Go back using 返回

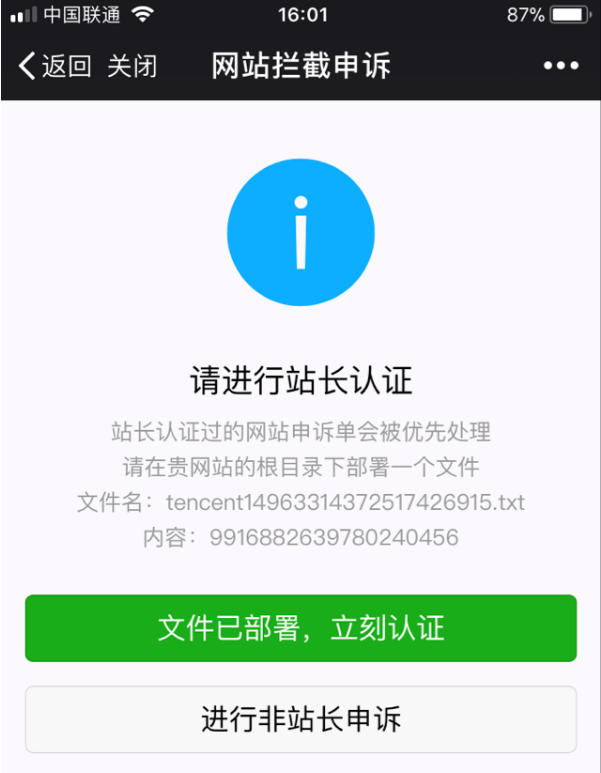coord(55,67)
